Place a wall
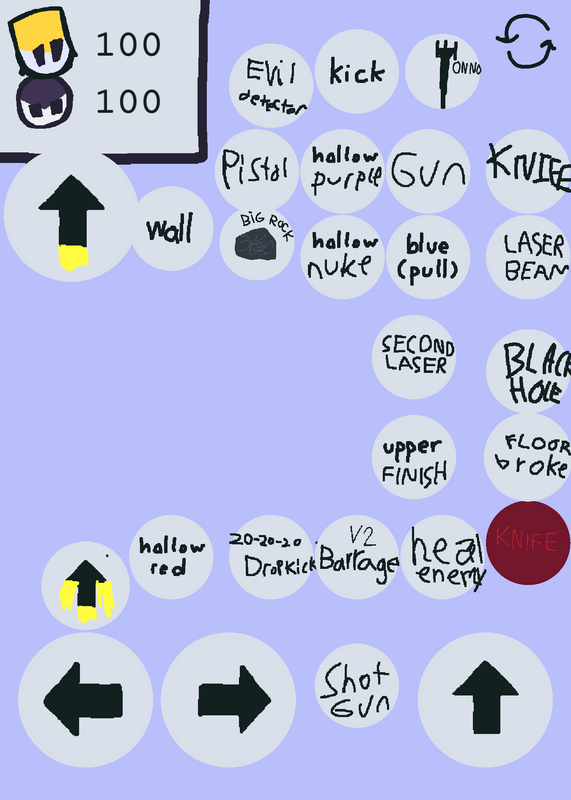The width and height of the screenshot is (571, 800). point(171,229)
